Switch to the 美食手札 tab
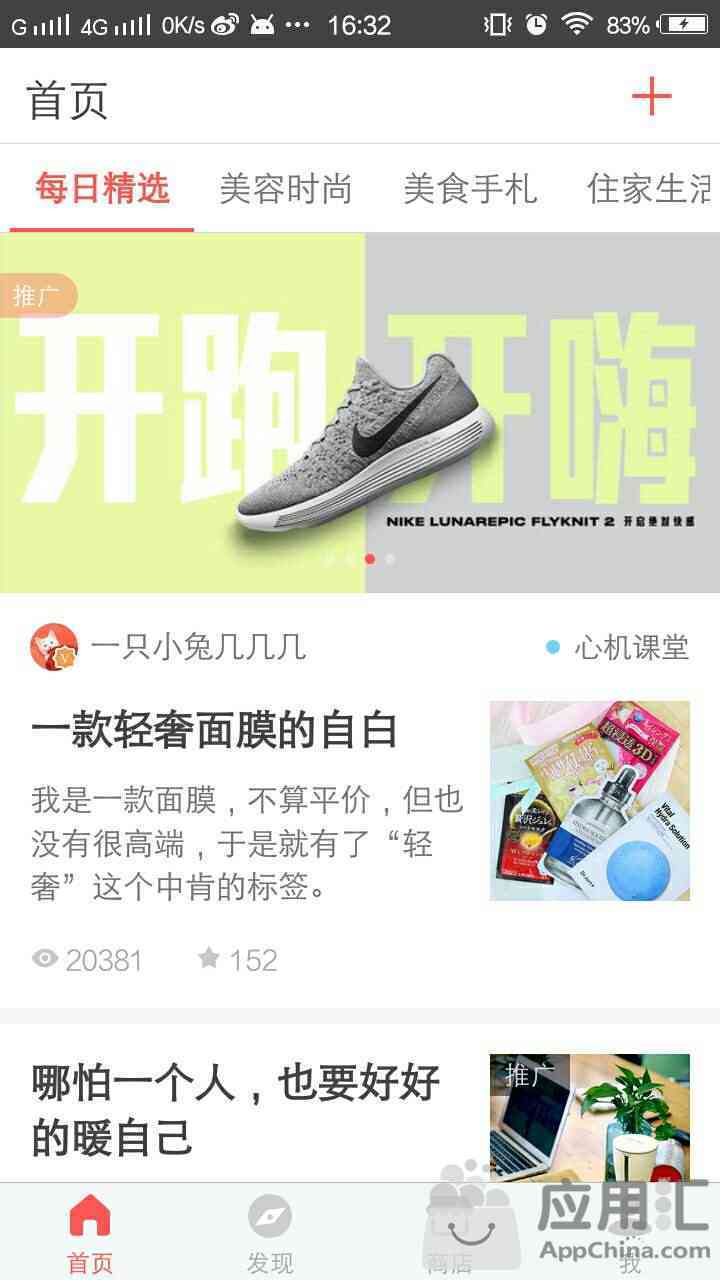The width and height of the screenshot is (720, 1280). [470, 188]
